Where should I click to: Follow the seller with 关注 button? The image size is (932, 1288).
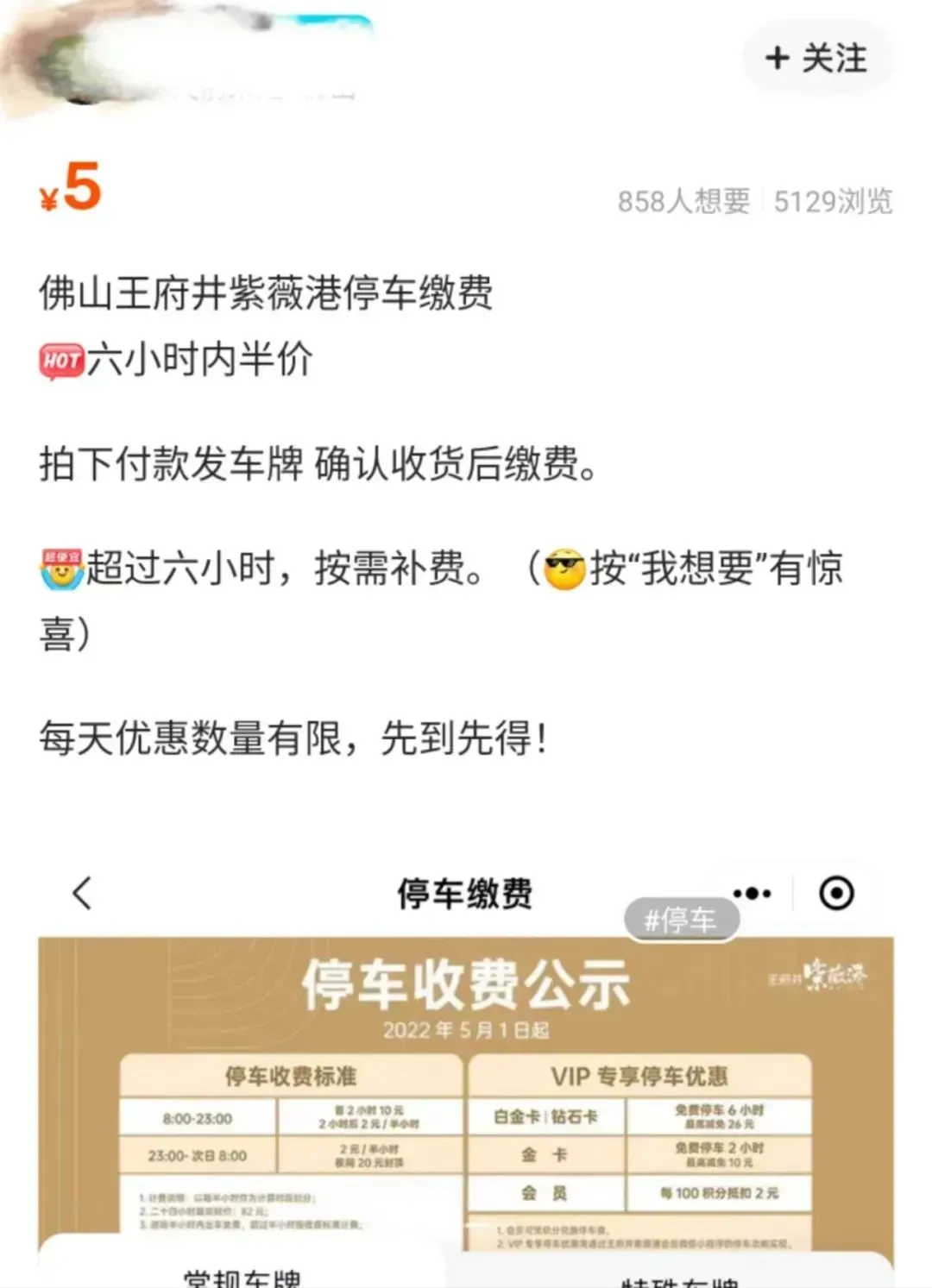pos(816,59)
